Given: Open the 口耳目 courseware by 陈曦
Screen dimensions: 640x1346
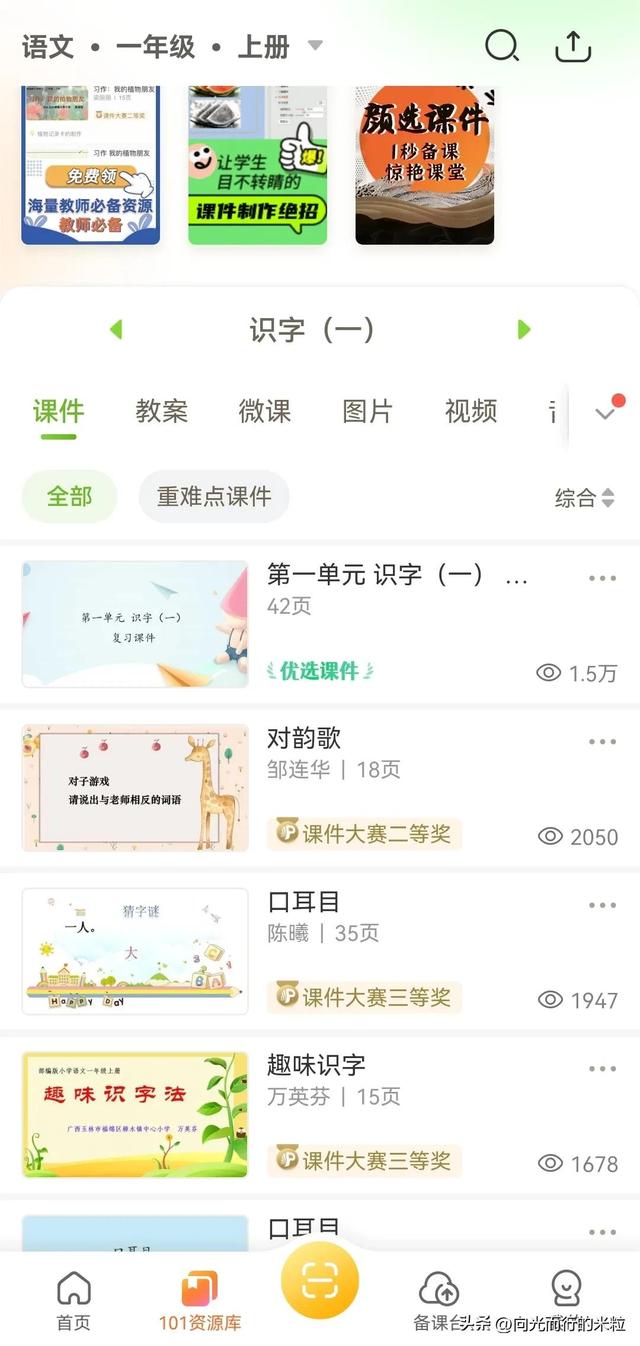Looking at the screenshot, I should coord(304,902).
